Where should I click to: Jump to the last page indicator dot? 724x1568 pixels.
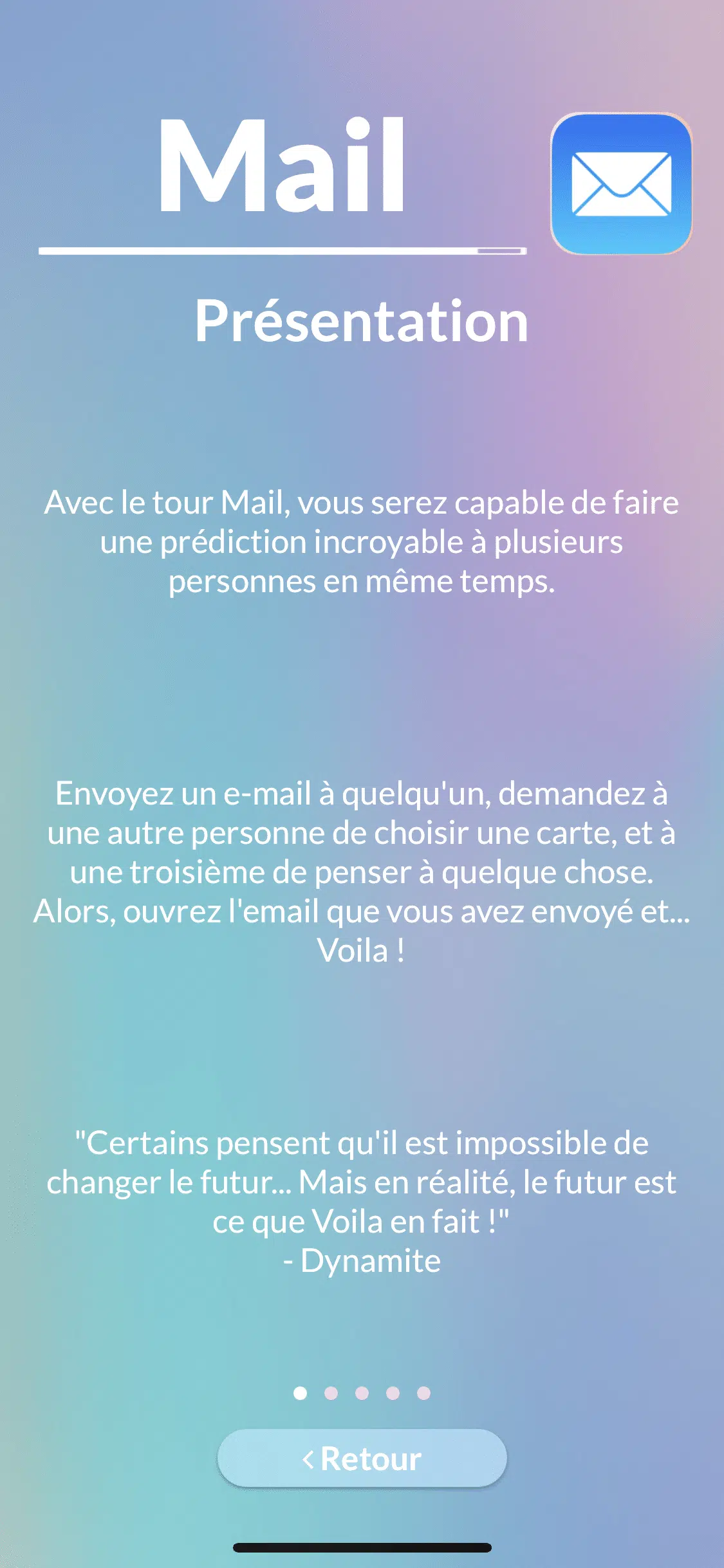click(x=423, y=1393)
